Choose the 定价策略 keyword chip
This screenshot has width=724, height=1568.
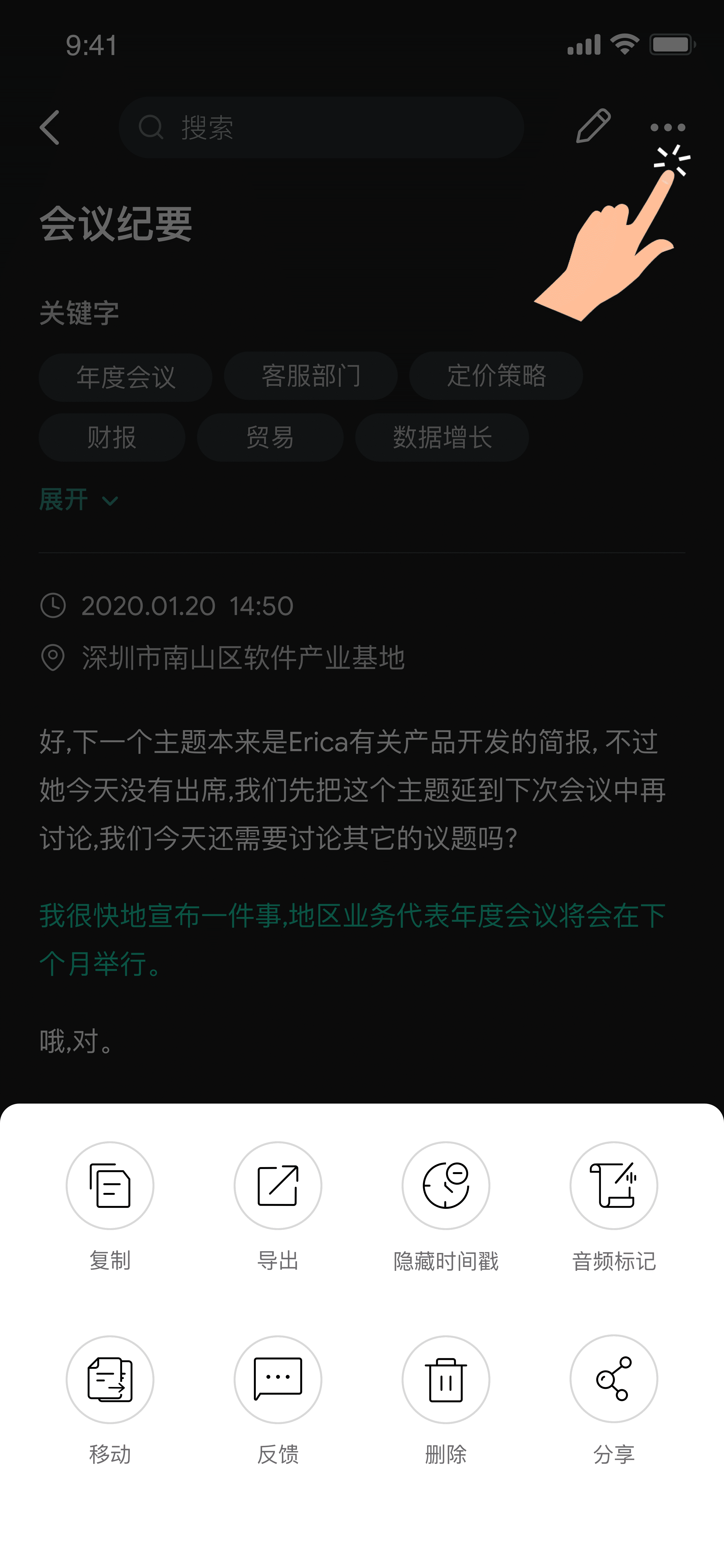tap(496, 376)
